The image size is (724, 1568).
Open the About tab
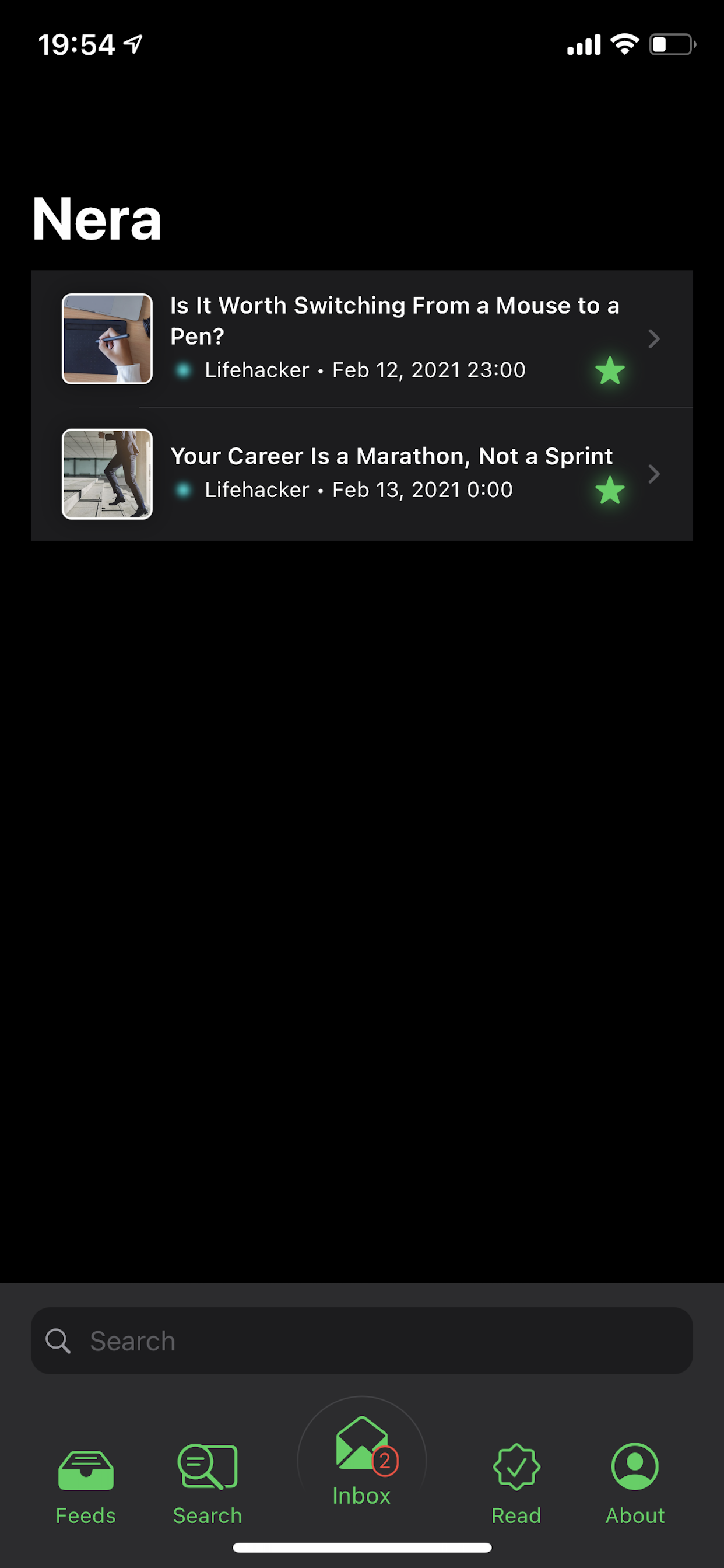[635, 1483]
